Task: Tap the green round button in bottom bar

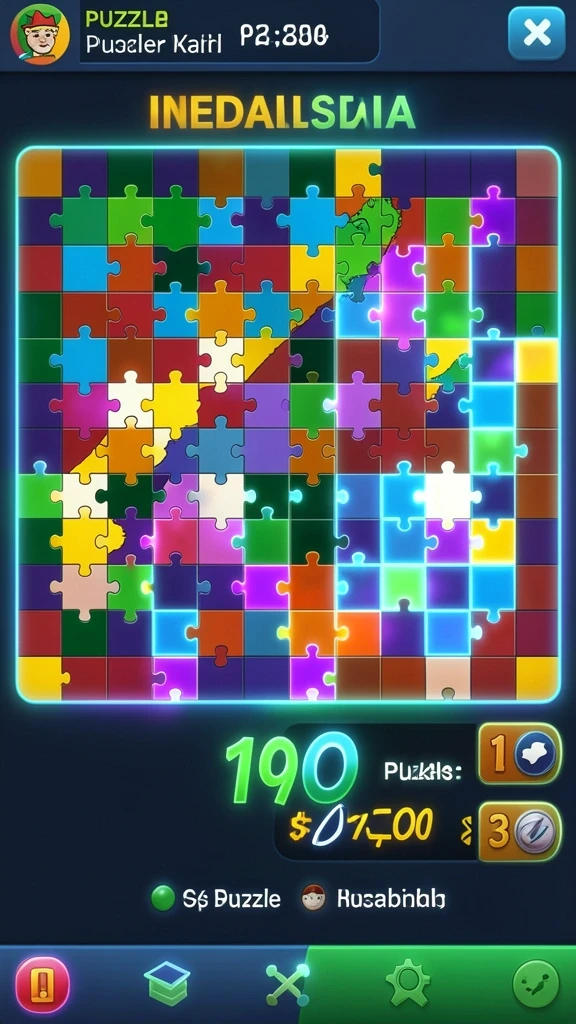Action: [536, 984]
